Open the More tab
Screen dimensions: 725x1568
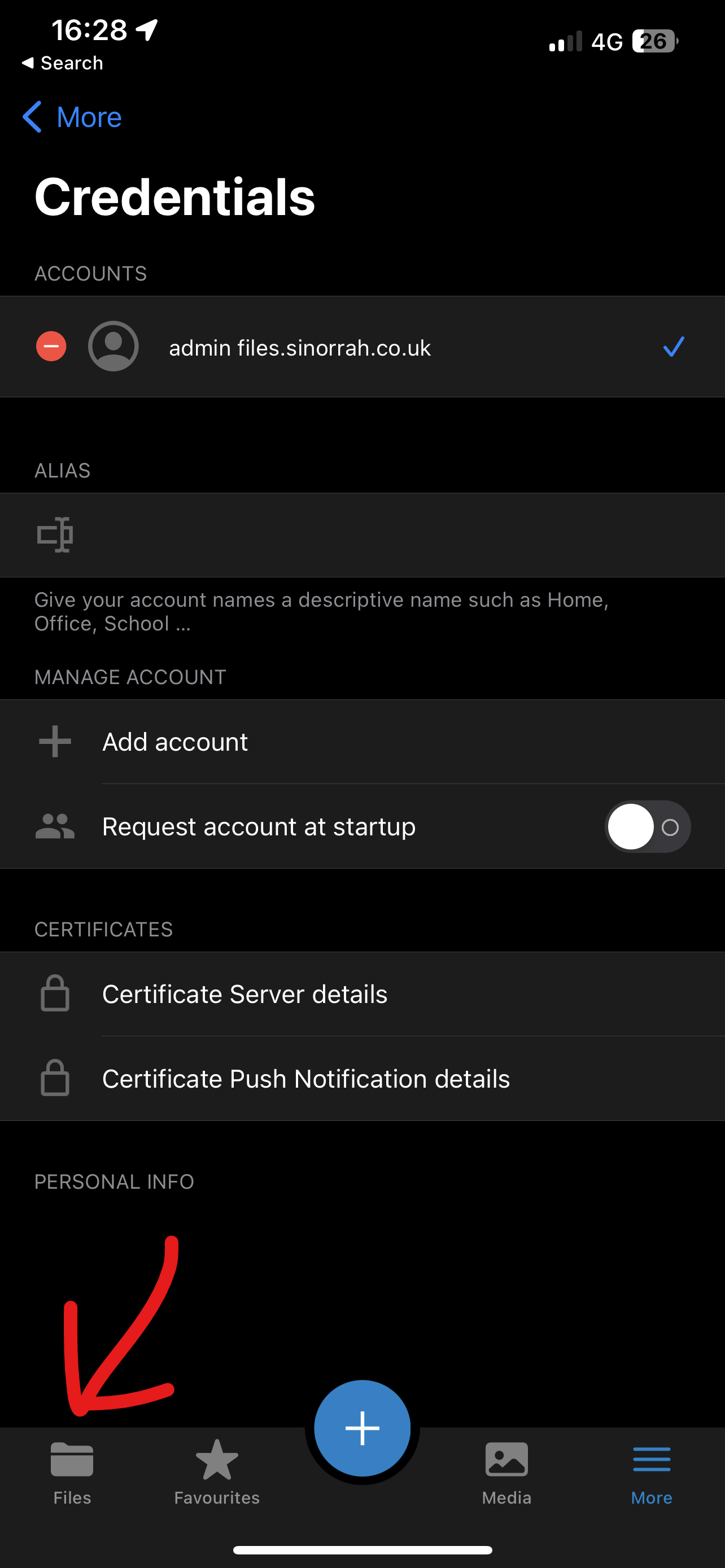(652, 1472)
